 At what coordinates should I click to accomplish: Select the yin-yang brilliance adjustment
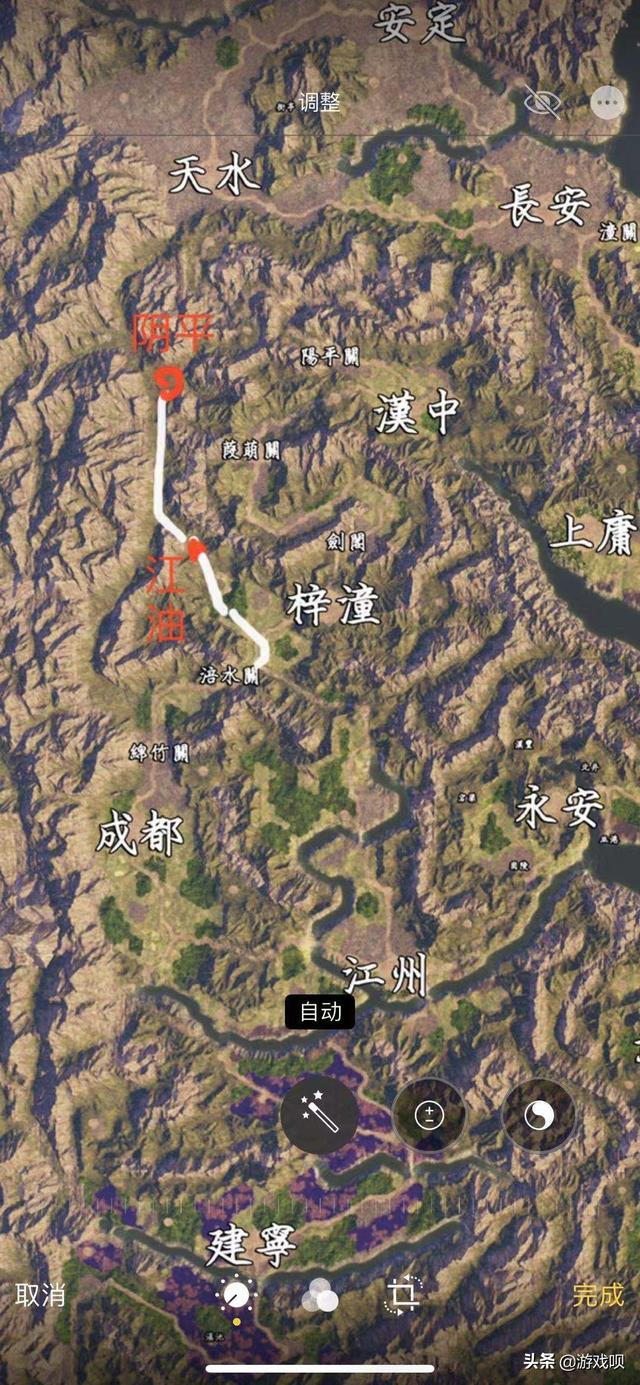tap(538, 1114)
